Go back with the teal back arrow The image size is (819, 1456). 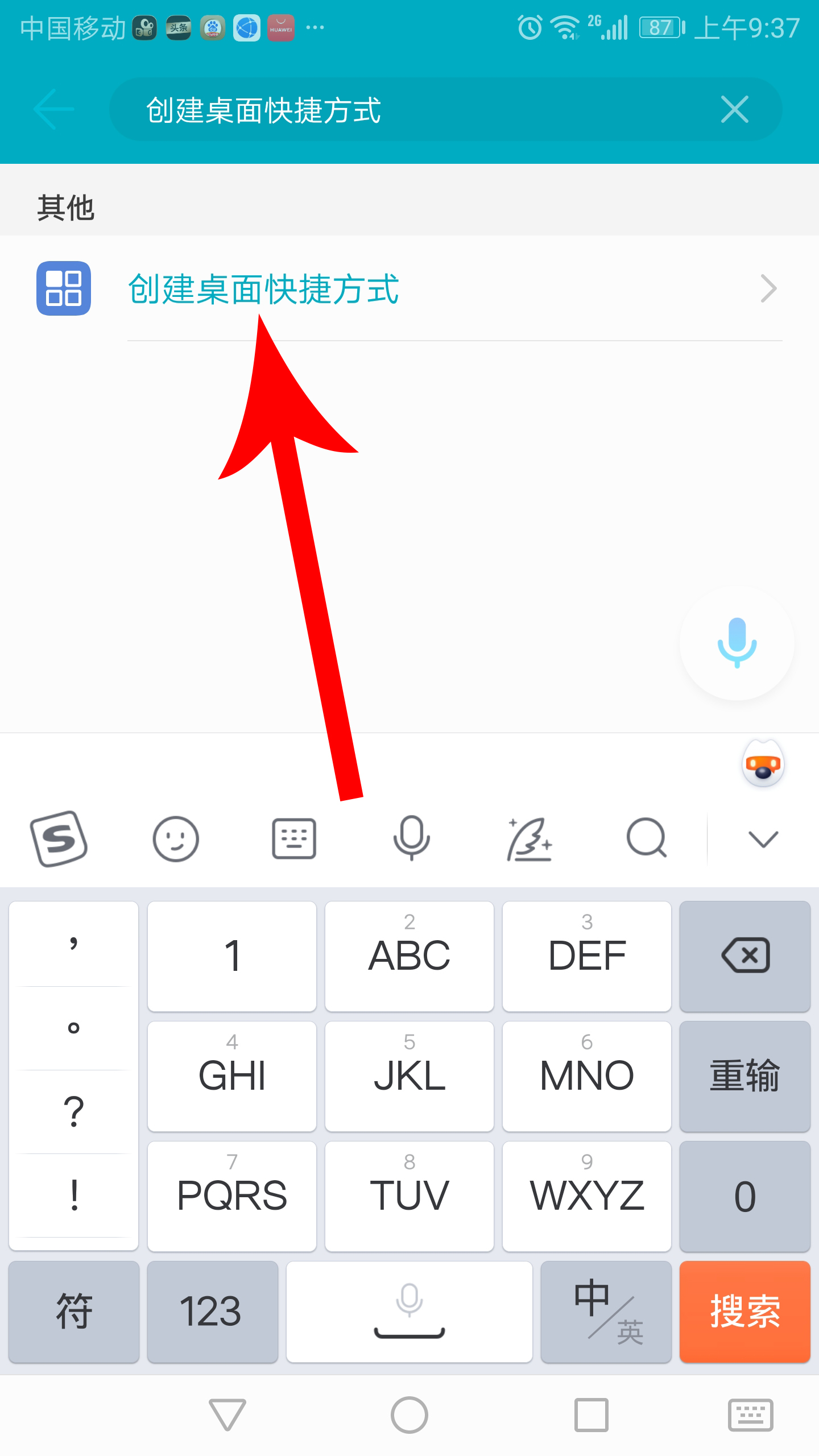(54, 109)
